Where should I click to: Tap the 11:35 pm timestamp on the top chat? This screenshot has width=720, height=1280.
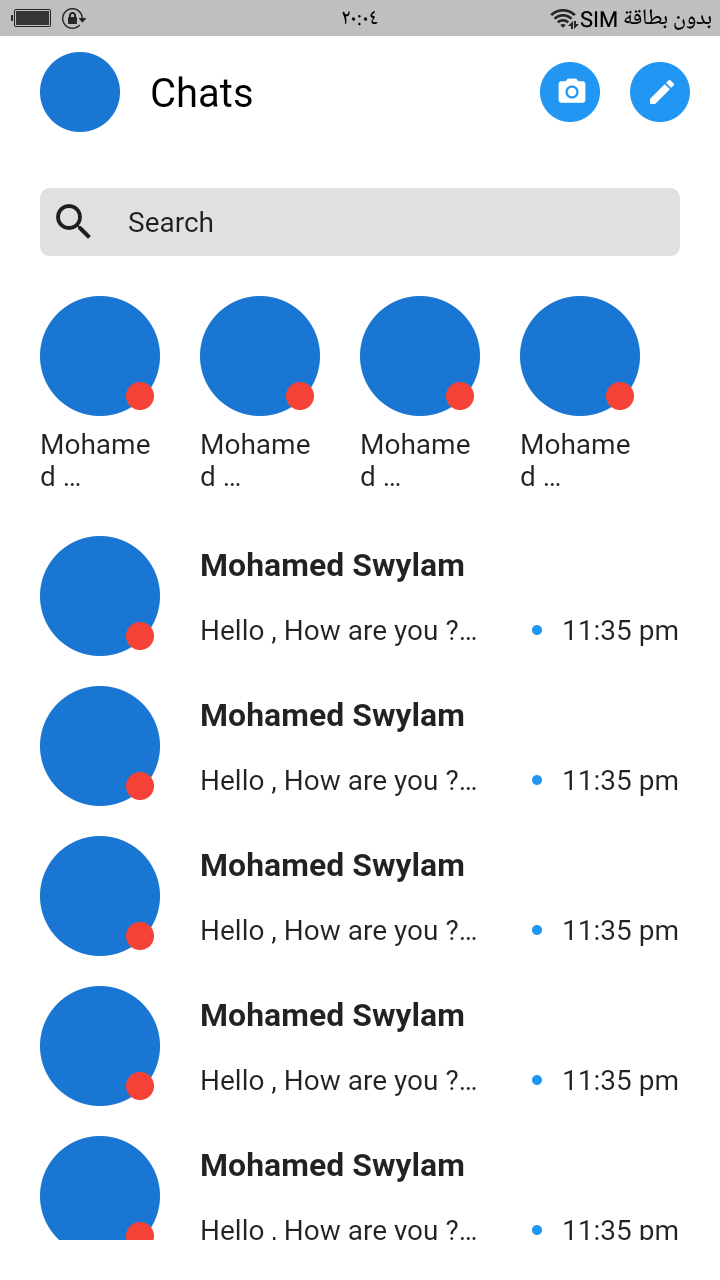coord(620,630)
